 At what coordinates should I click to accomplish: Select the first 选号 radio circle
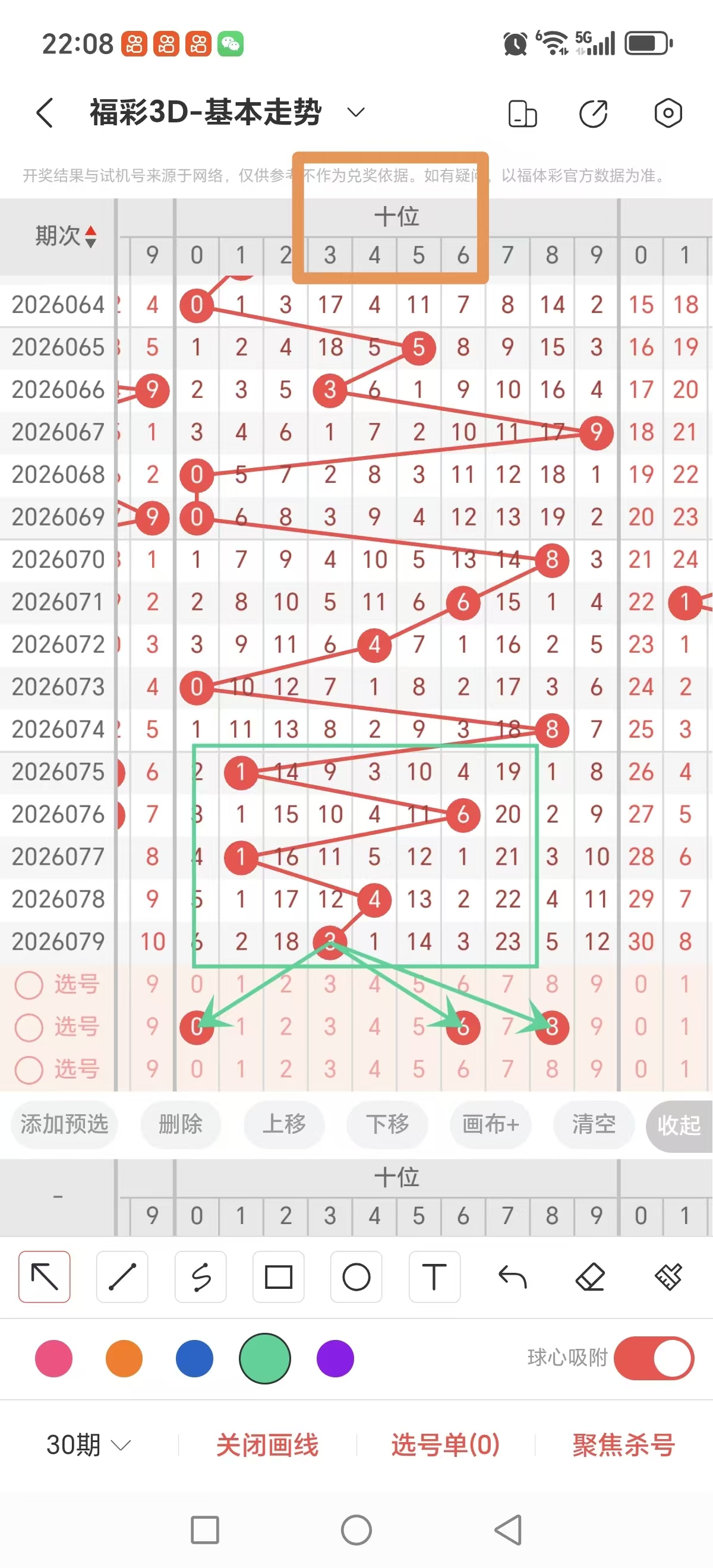click(x=29, y=984)
